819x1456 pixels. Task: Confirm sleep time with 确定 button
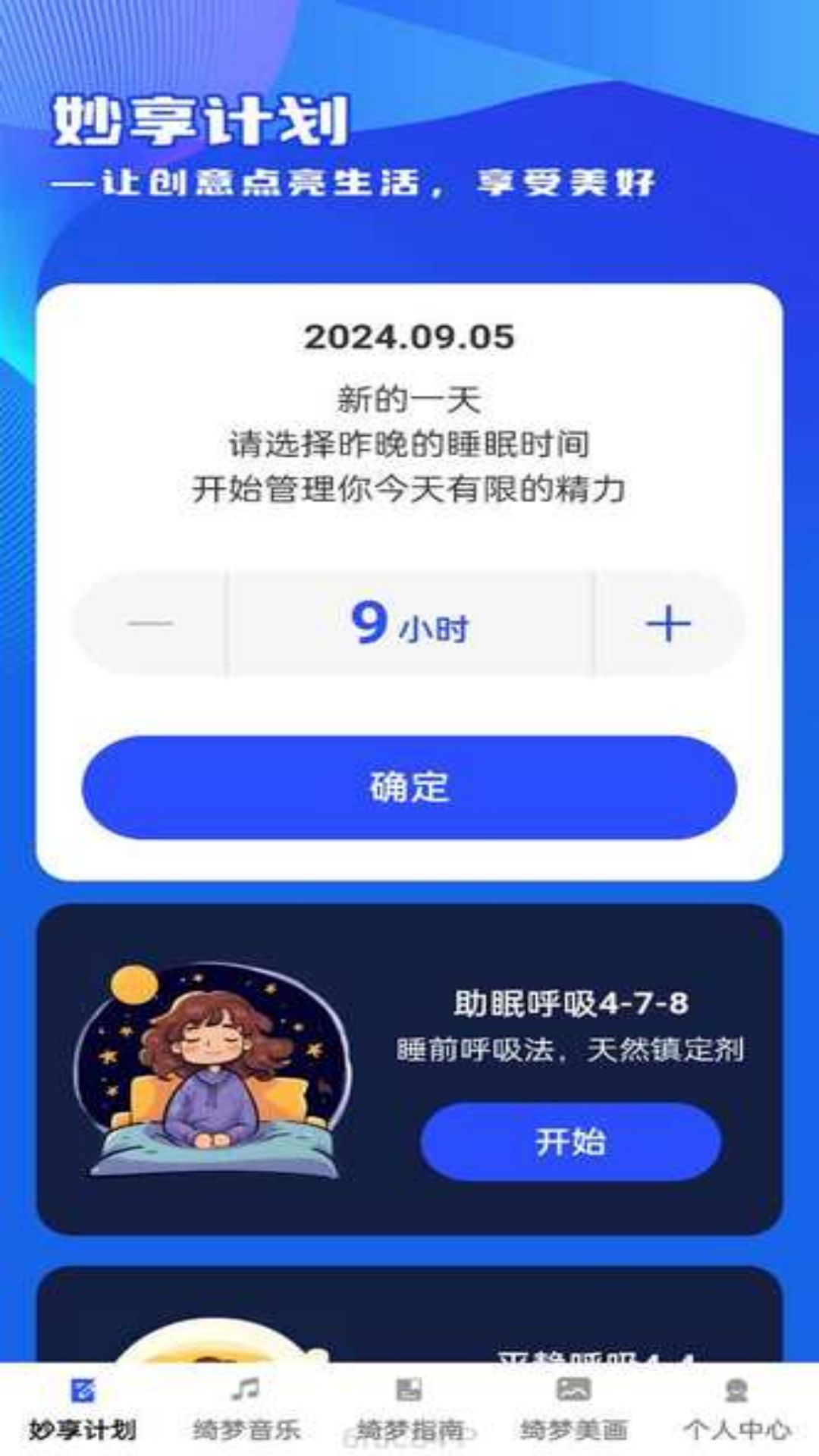click(x=409, y=787)
